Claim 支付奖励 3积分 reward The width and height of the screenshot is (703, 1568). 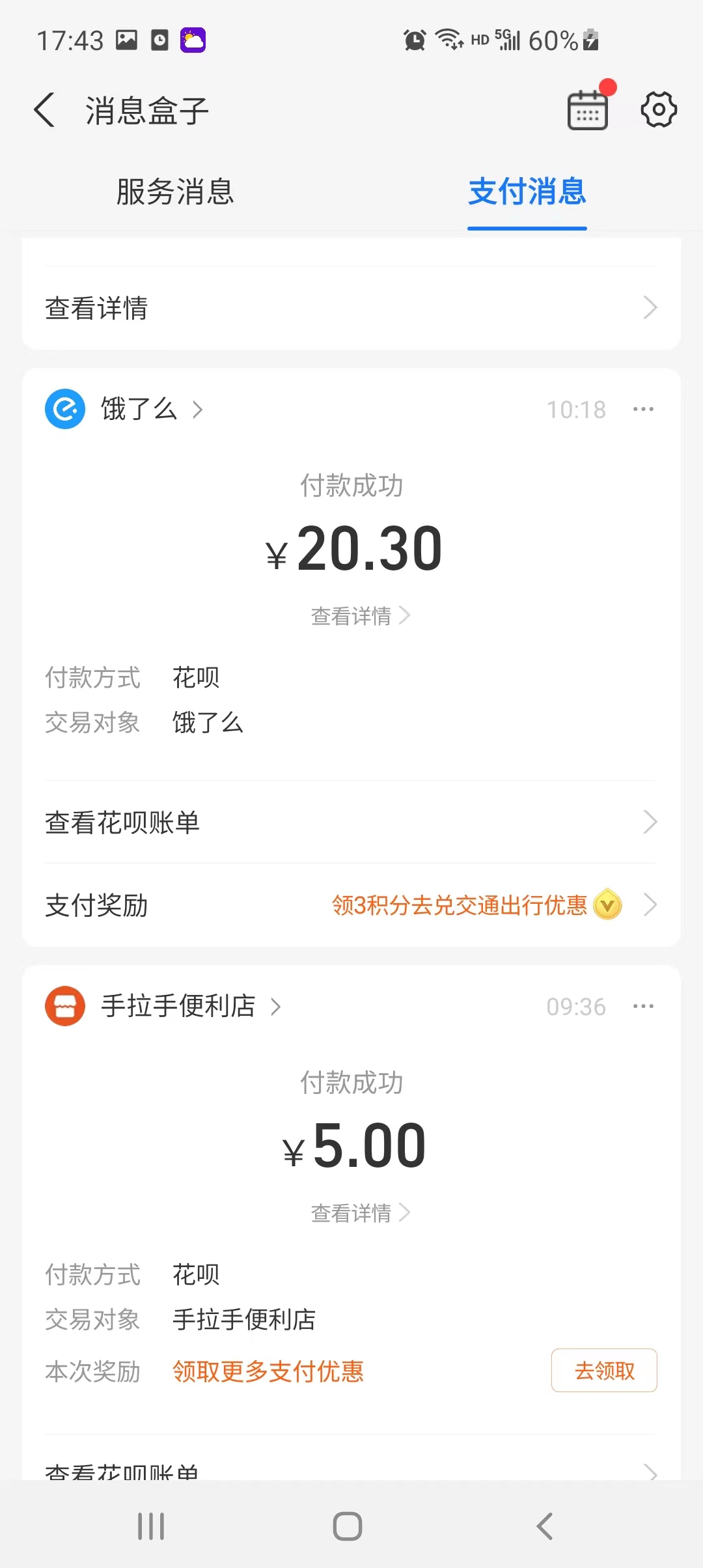pos(476,905)
